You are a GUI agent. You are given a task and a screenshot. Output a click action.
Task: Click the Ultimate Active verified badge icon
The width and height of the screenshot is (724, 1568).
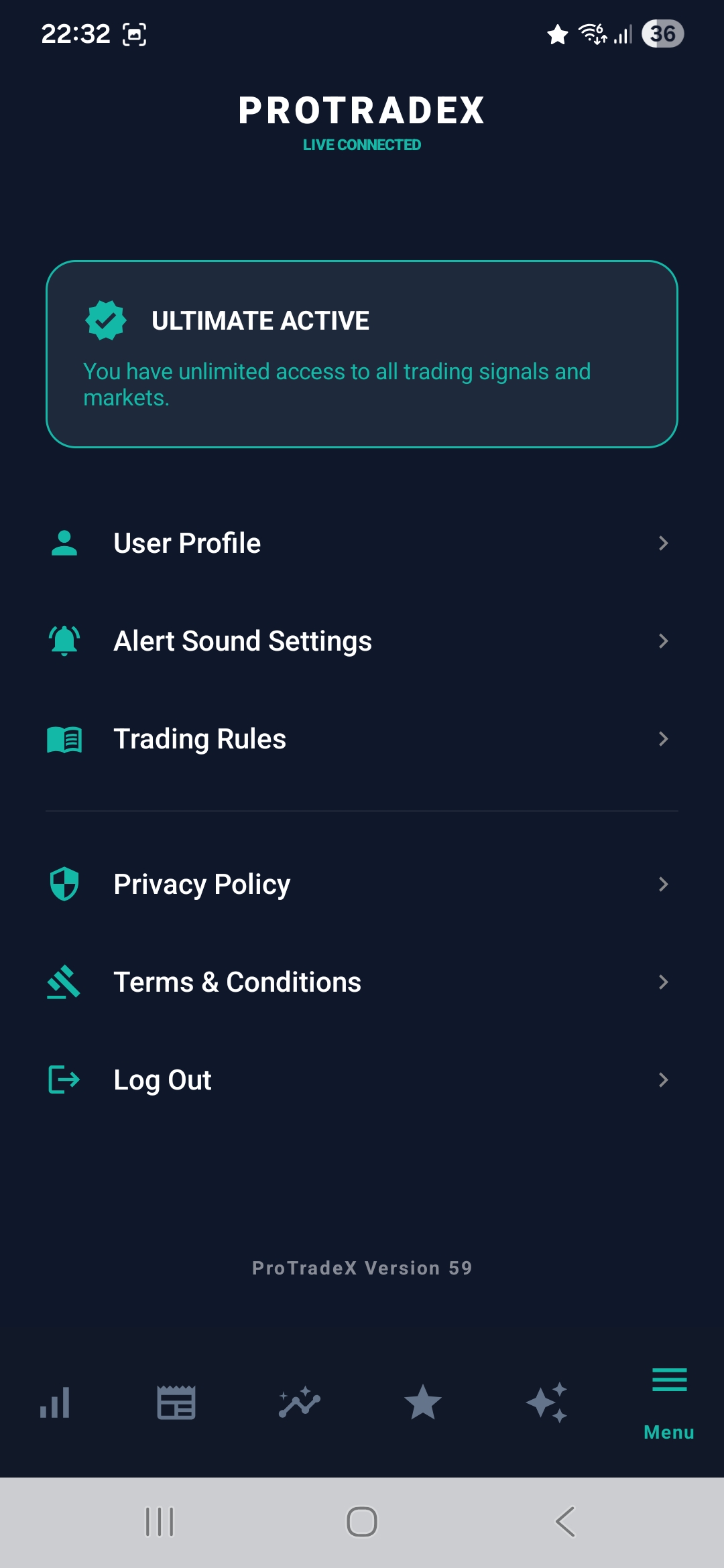coord(105,320)
